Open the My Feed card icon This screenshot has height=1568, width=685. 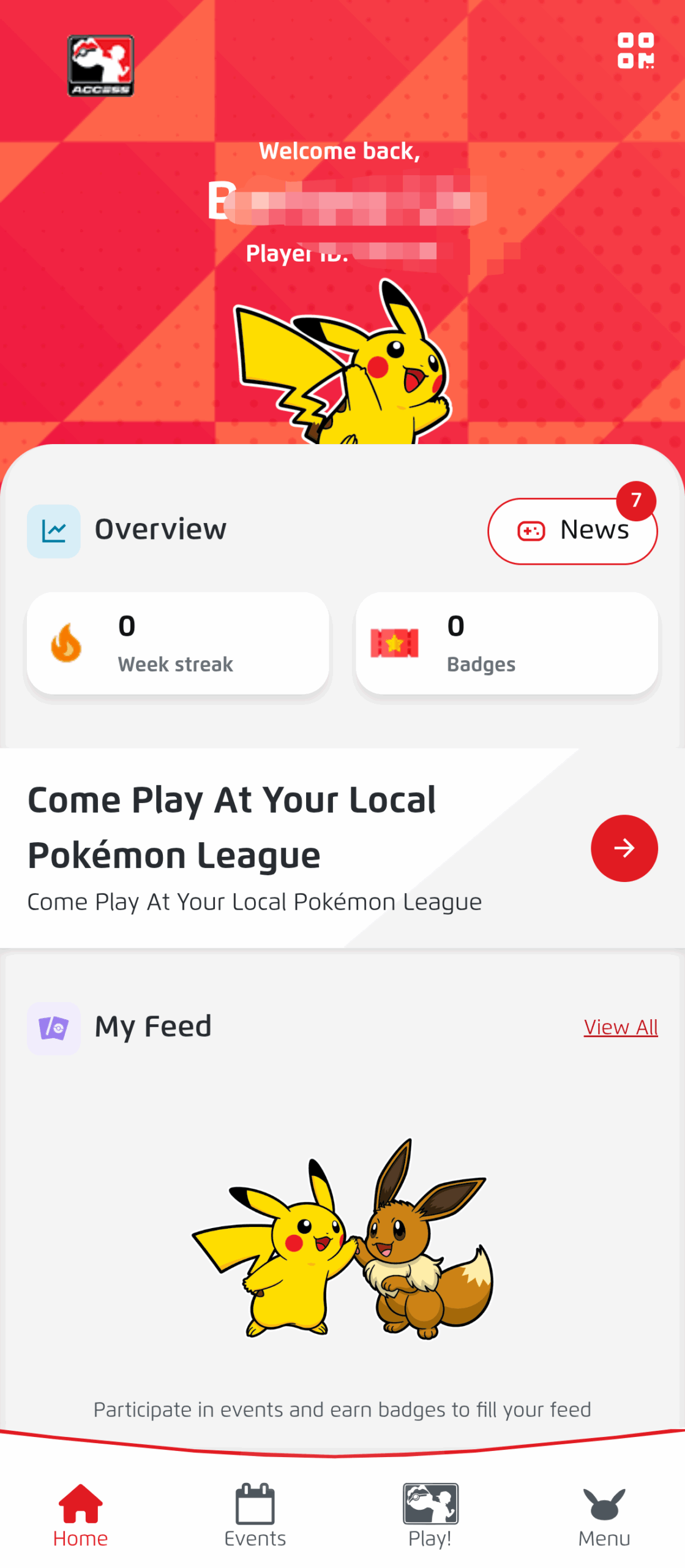tap(54, 1028)
